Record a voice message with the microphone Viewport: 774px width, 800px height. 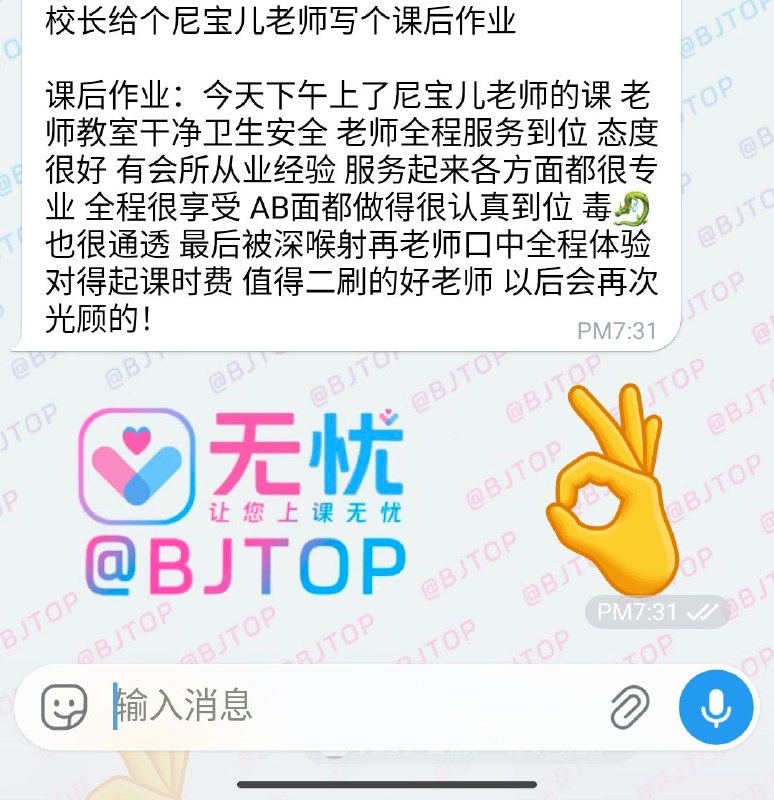pyautogui.click(x=716, y=707)
